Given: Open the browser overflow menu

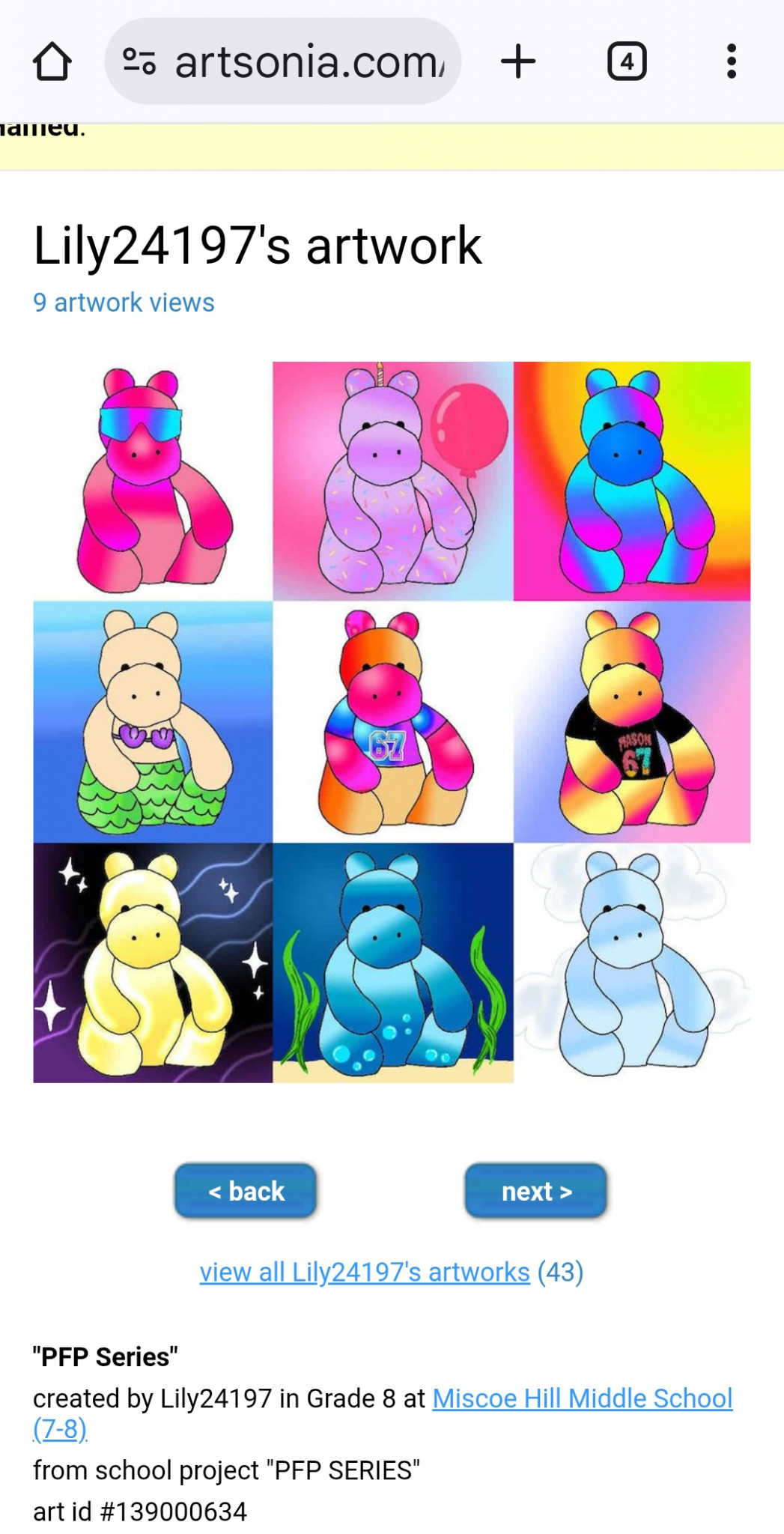Looking at the screenshot, I should click(732, 61).
